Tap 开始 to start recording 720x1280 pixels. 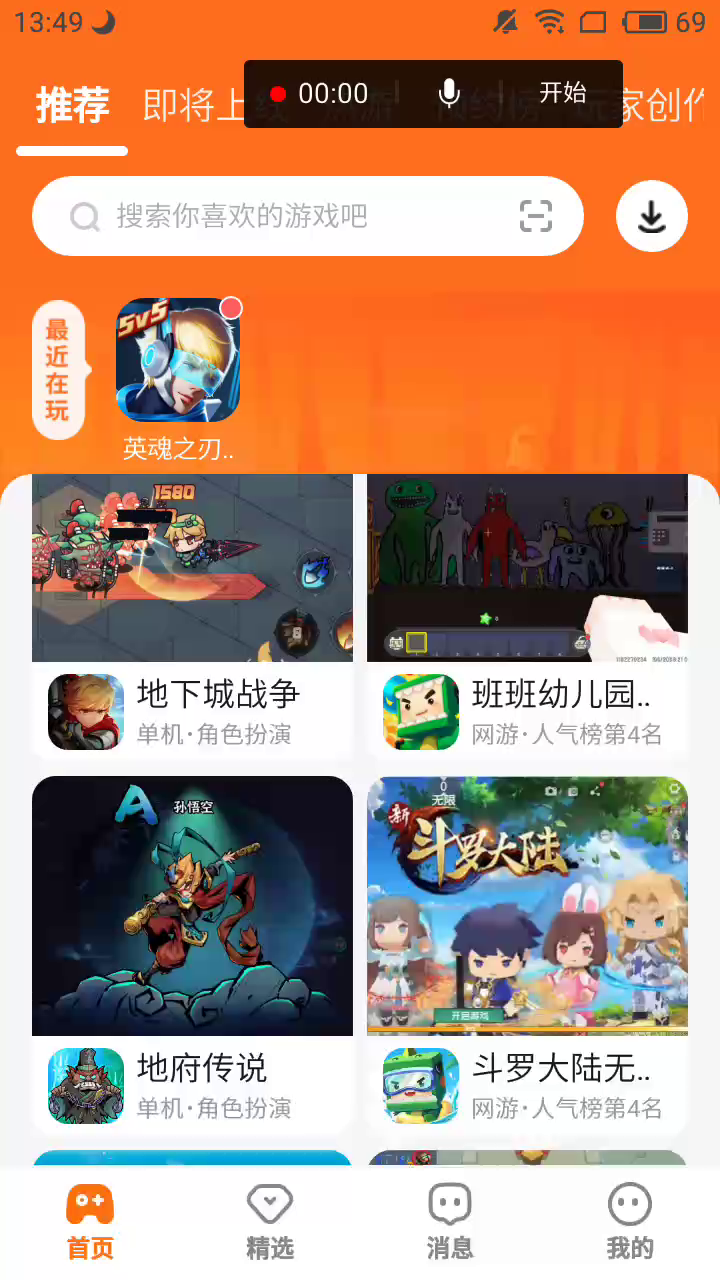point(563,93)
